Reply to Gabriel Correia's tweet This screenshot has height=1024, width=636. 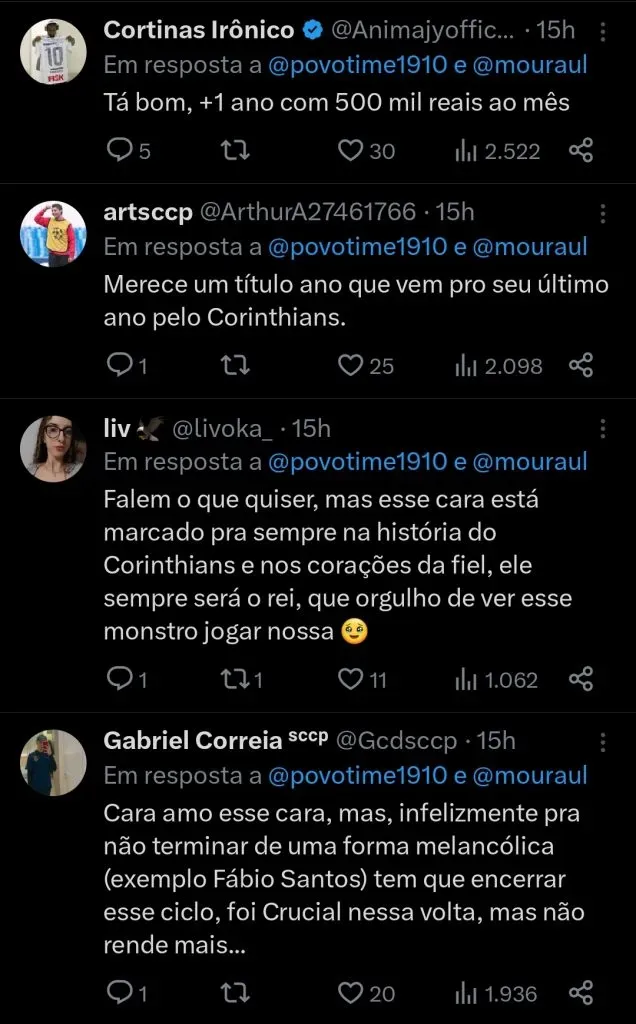119,993
